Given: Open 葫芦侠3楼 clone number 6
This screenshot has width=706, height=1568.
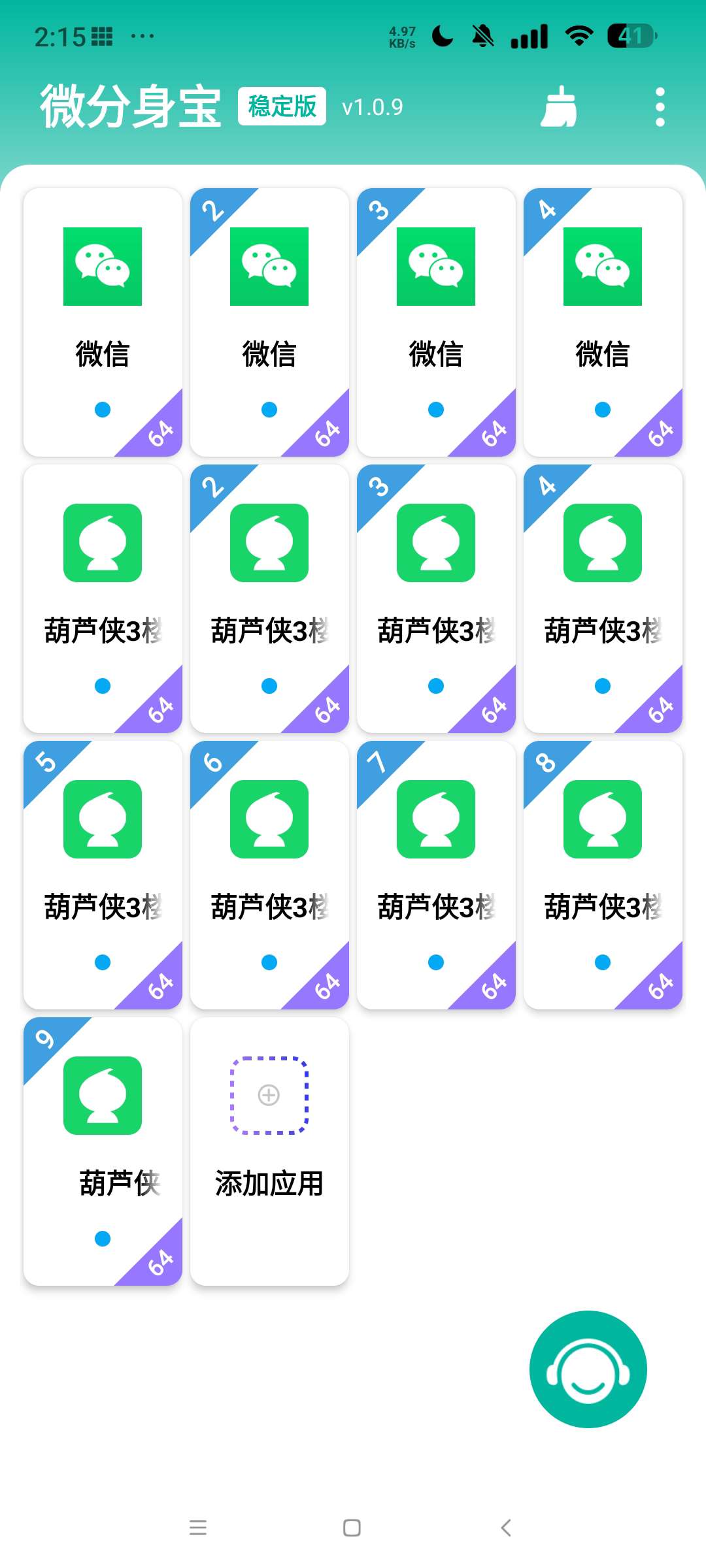Looking at the screenshot, I should click(269, 875).
